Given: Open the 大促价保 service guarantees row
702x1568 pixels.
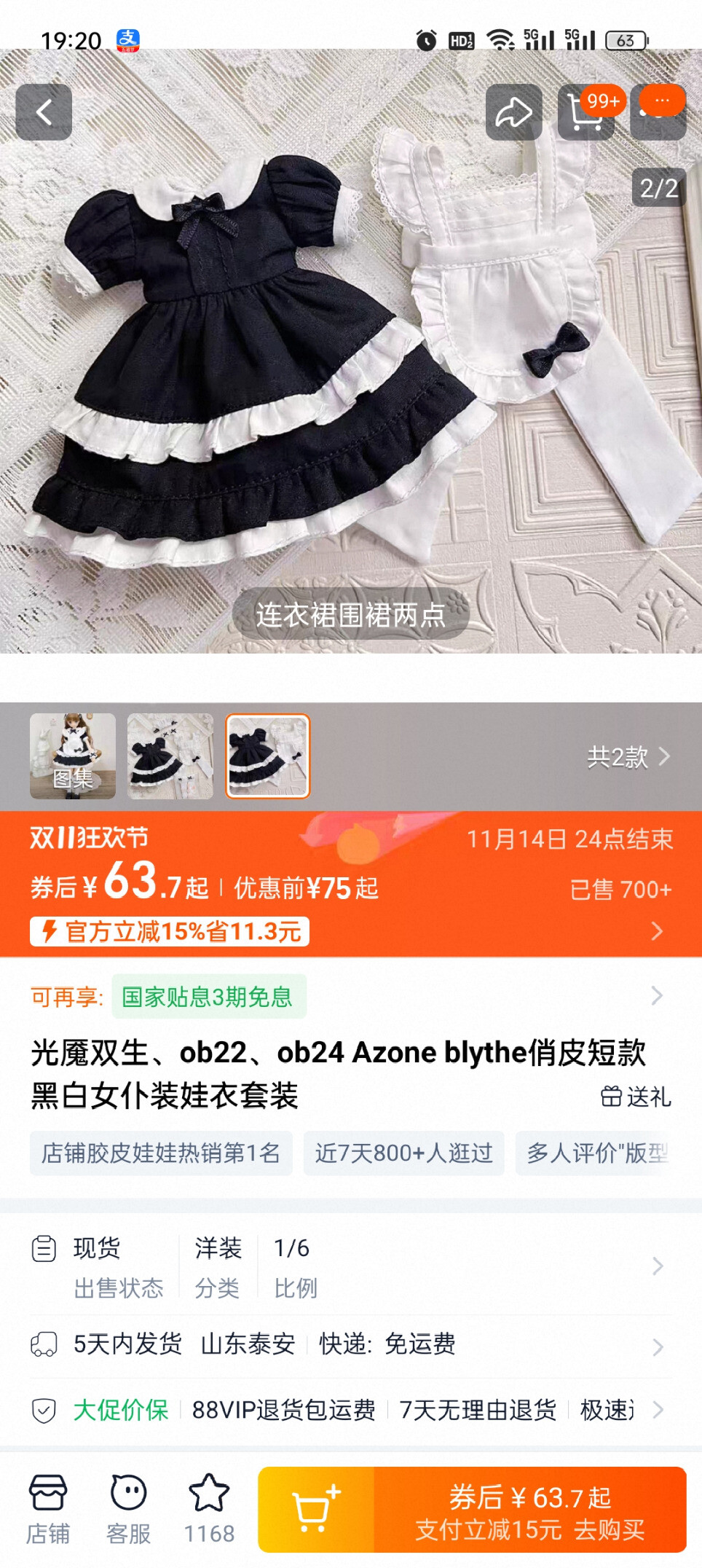Looking at the screenshot, I should (350, 1411).
